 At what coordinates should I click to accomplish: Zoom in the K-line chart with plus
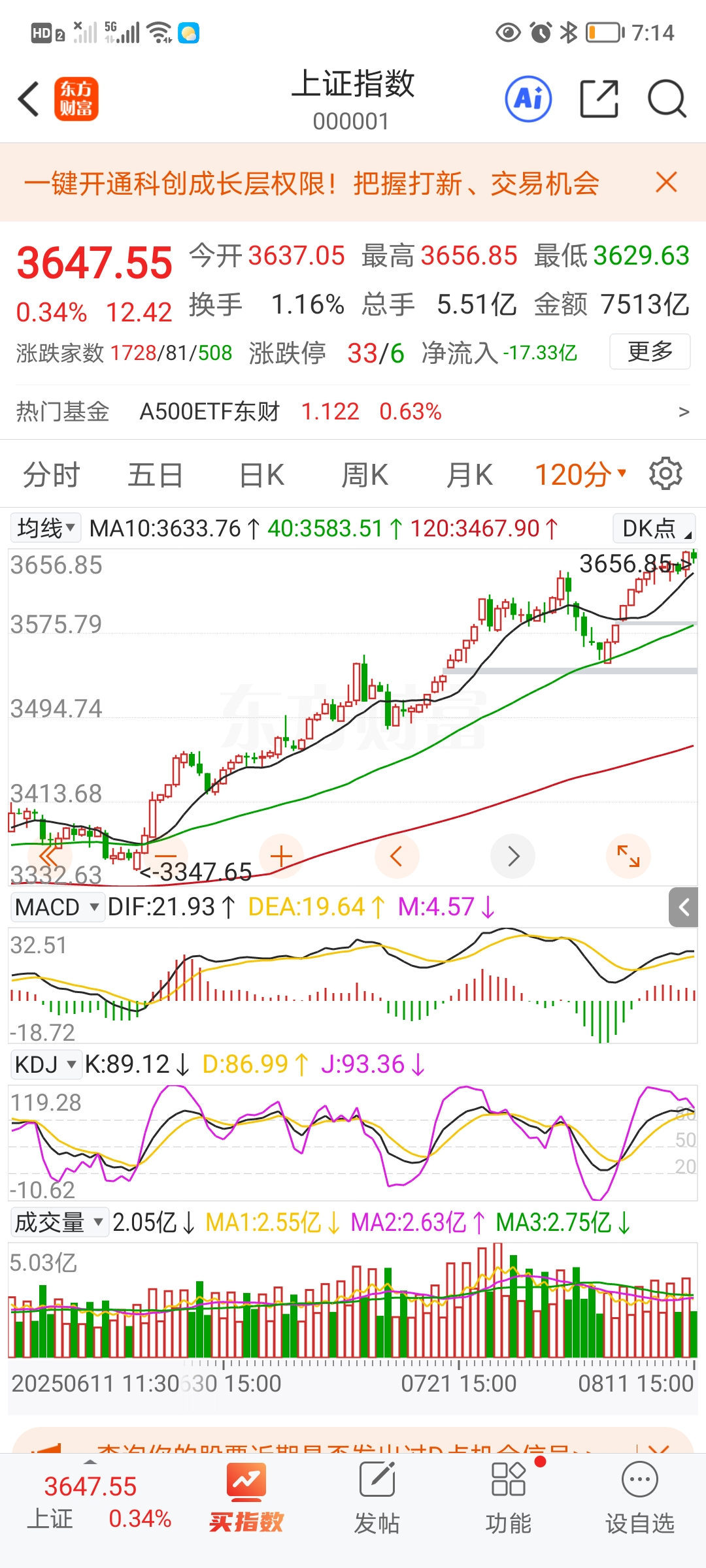(281, 856)
